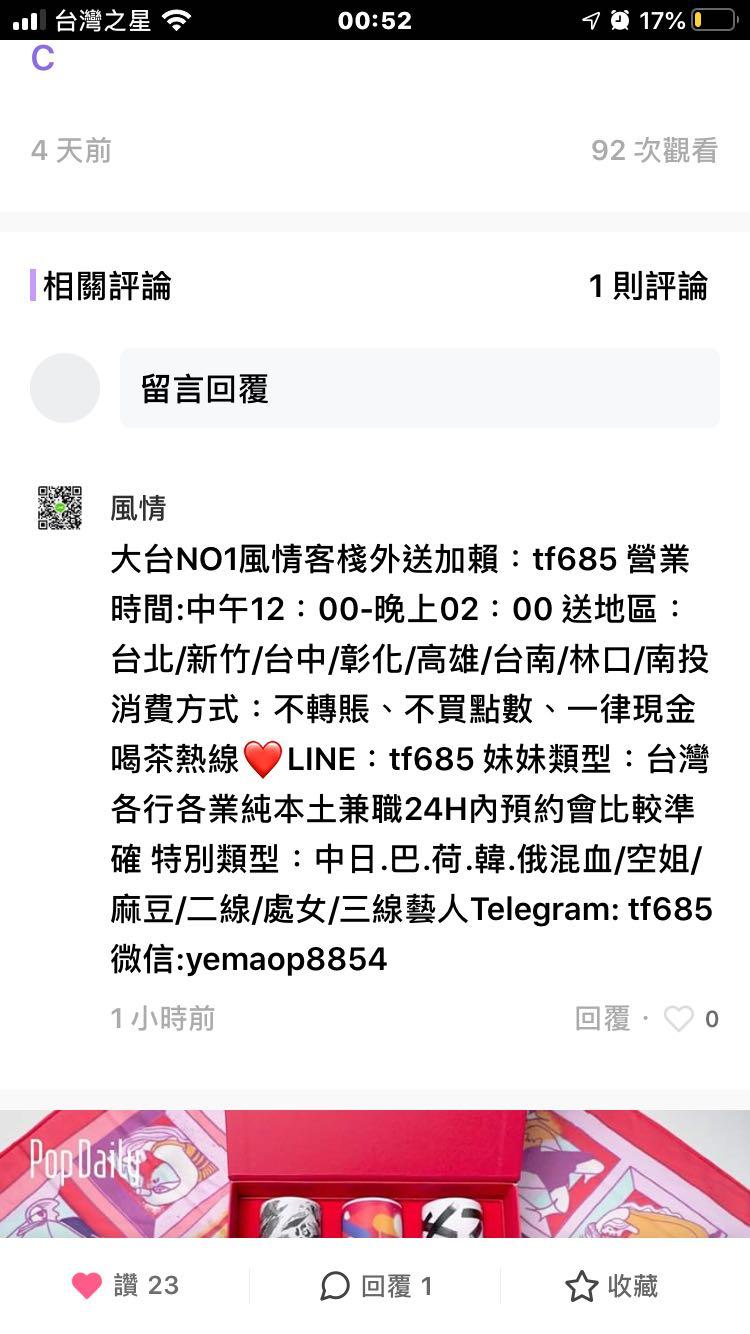Image resolution: width=750 pixels, height=1334 pixels.
Task: Open 風情 commenter's profile avatar
Action: [60, 508]
